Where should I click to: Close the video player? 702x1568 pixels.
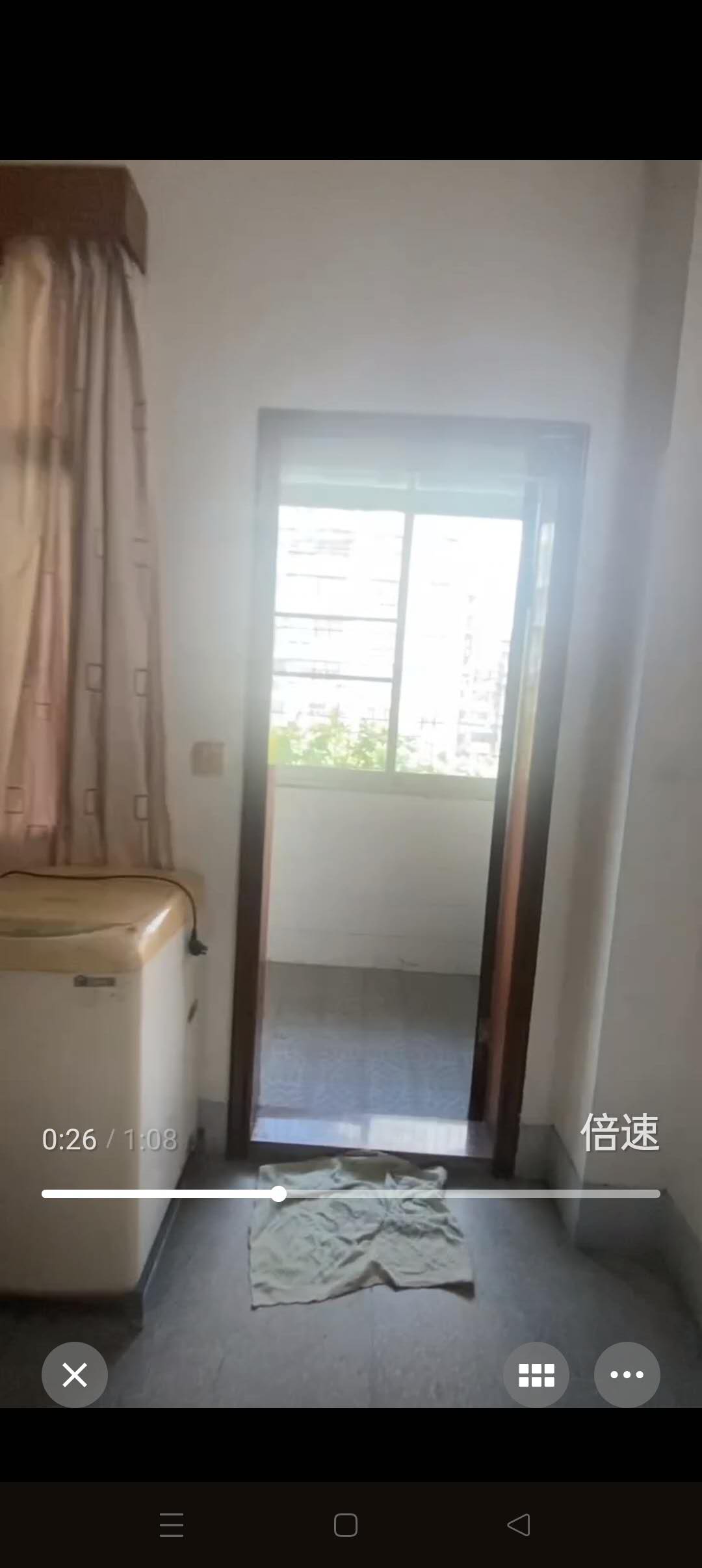click(x=75, y=1374)
